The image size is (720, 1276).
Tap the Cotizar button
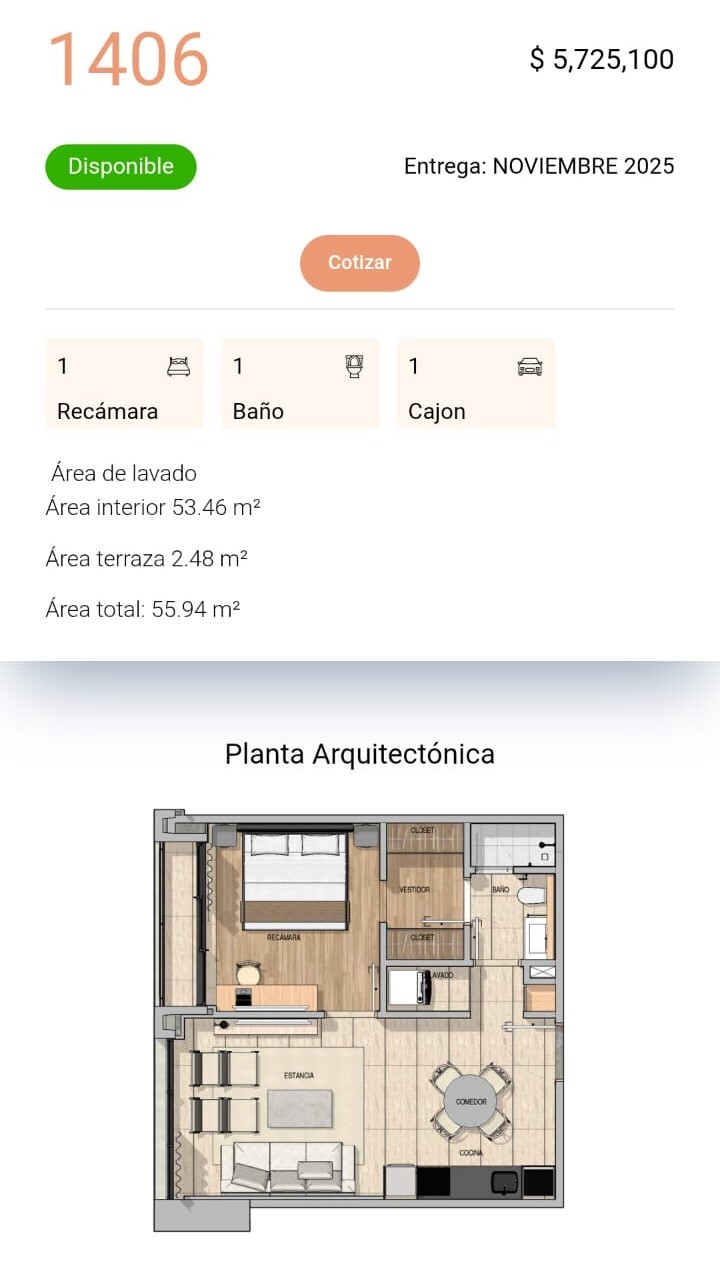(360, 263)
